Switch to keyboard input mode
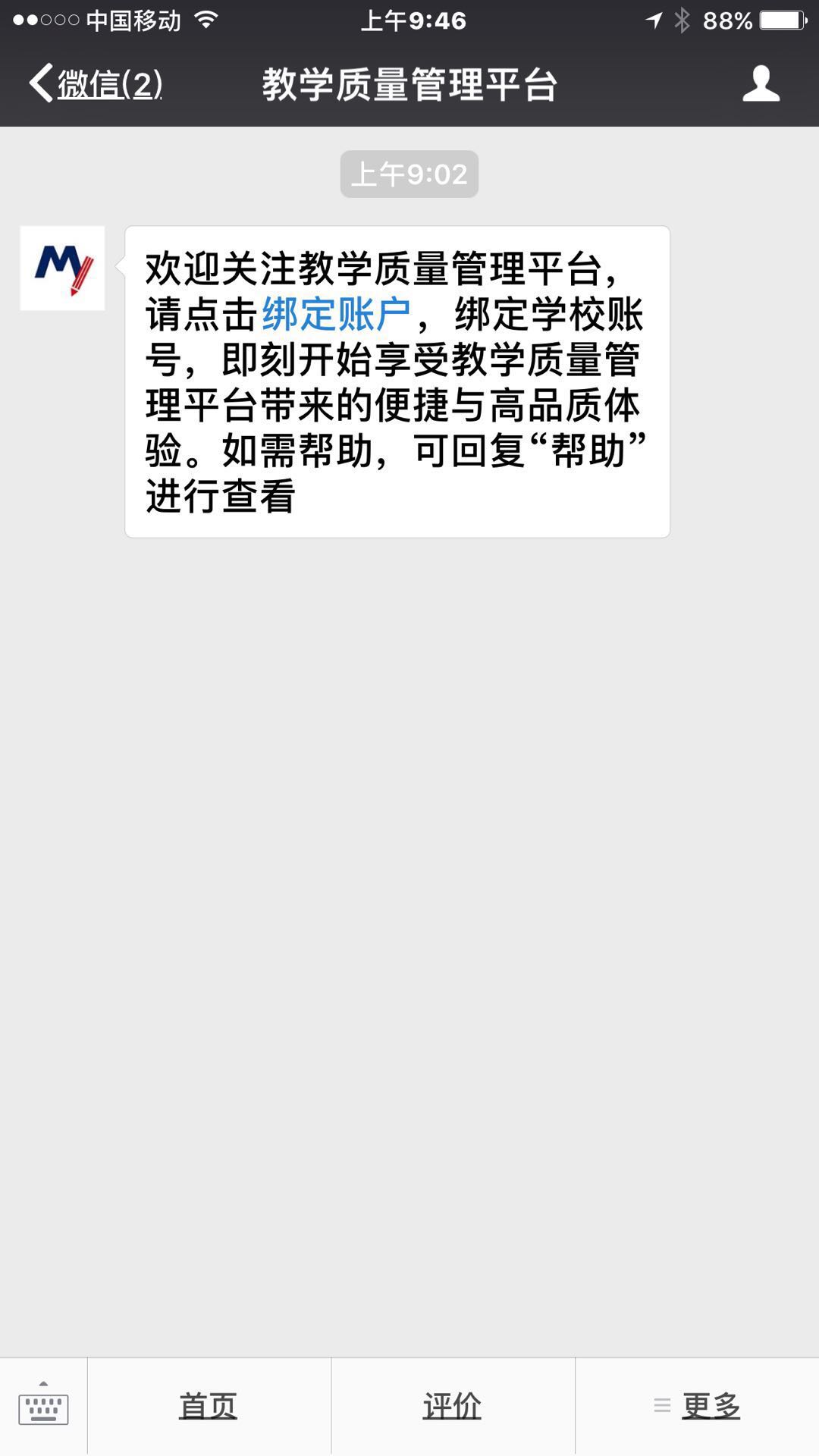This screenshot has height=1456, width=819. coord(43,1406)
